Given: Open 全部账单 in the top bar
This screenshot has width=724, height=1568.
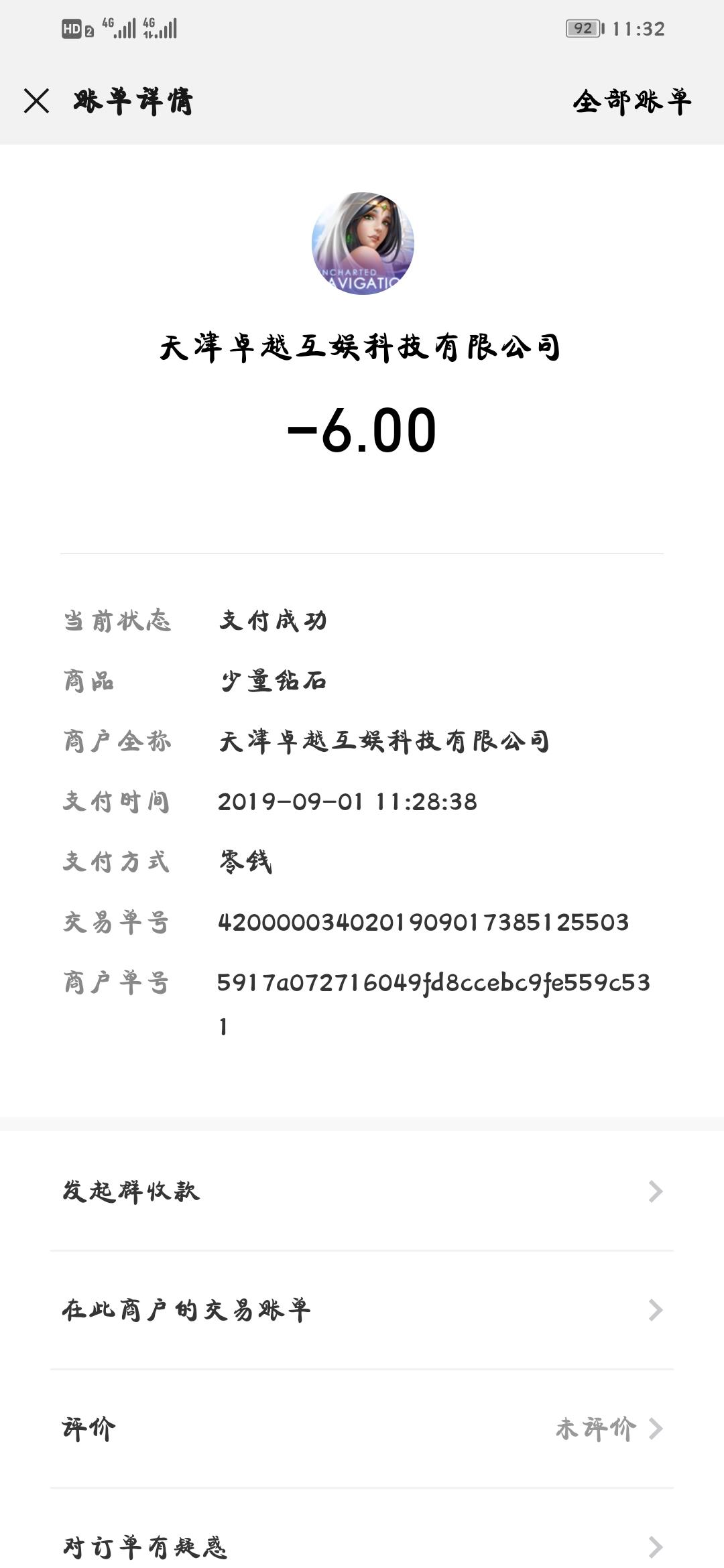Looking at the screenshot, I should [x=631, y=102].
